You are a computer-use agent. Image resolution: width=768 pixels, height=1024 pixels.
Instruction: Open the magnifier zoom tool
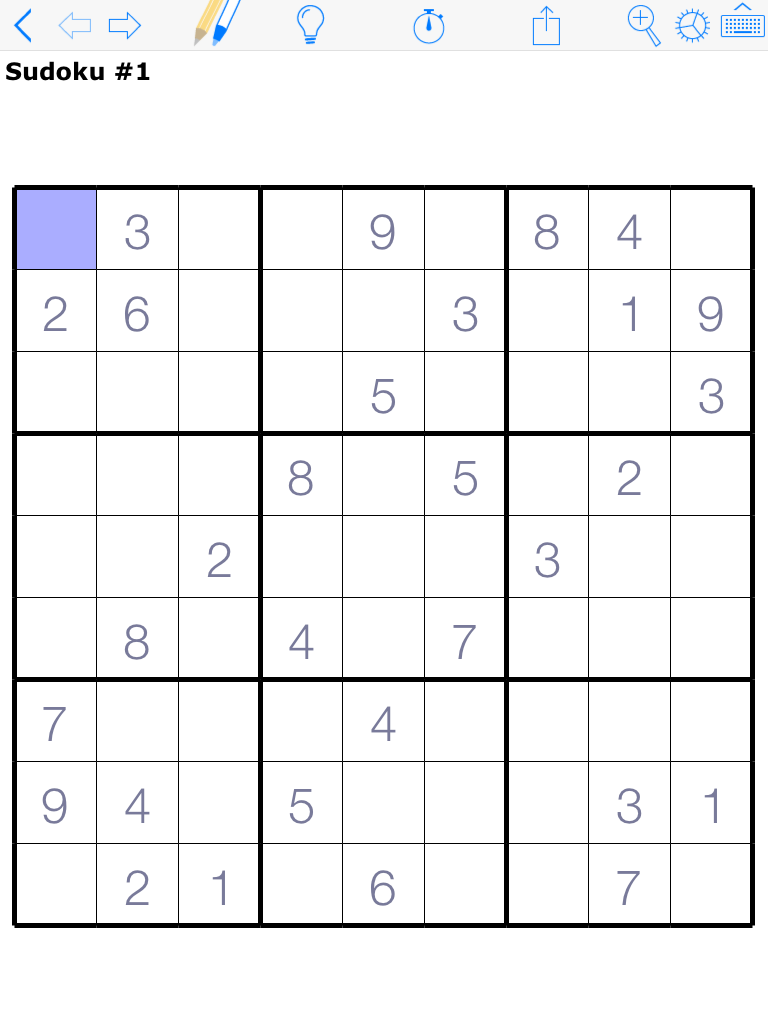coord(644,25)
